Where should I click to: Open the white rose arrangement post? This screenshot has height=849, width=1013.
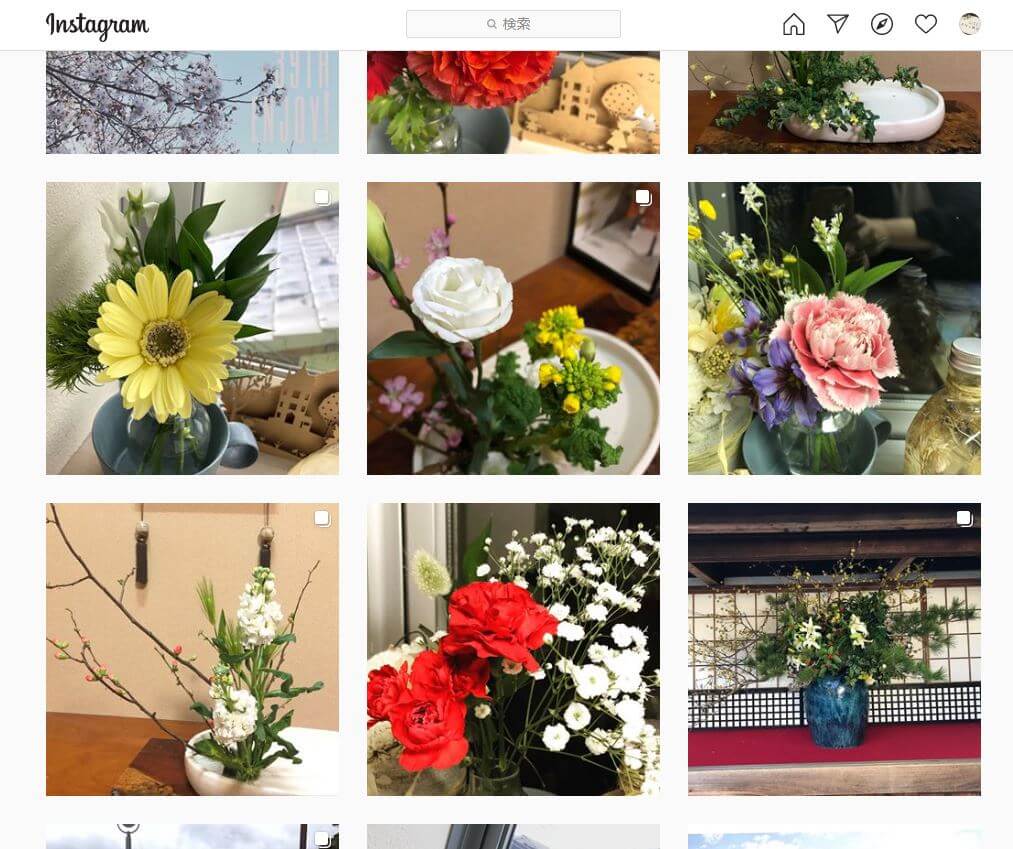[x=513, y=328]
